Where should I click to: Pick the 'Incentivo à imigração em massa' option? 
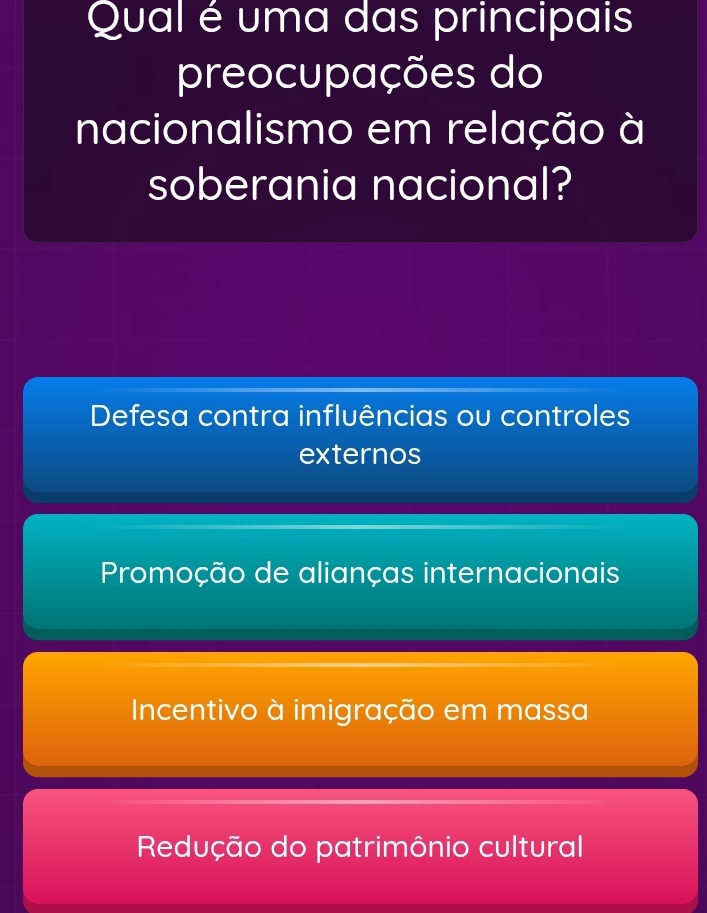(x=360, y=710)
